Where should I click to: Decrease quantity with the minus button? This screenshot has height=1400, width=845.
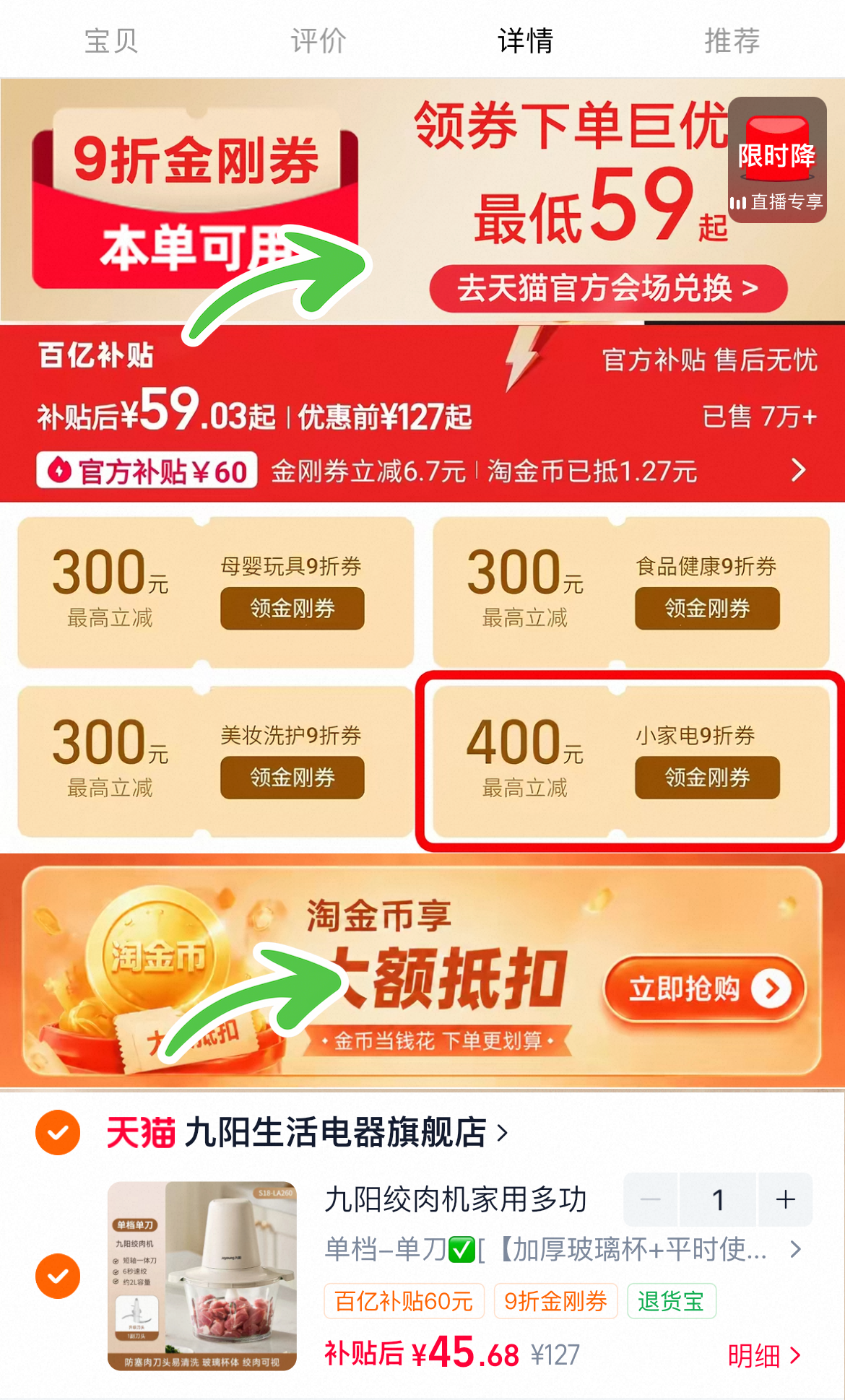click(651, 1199)
